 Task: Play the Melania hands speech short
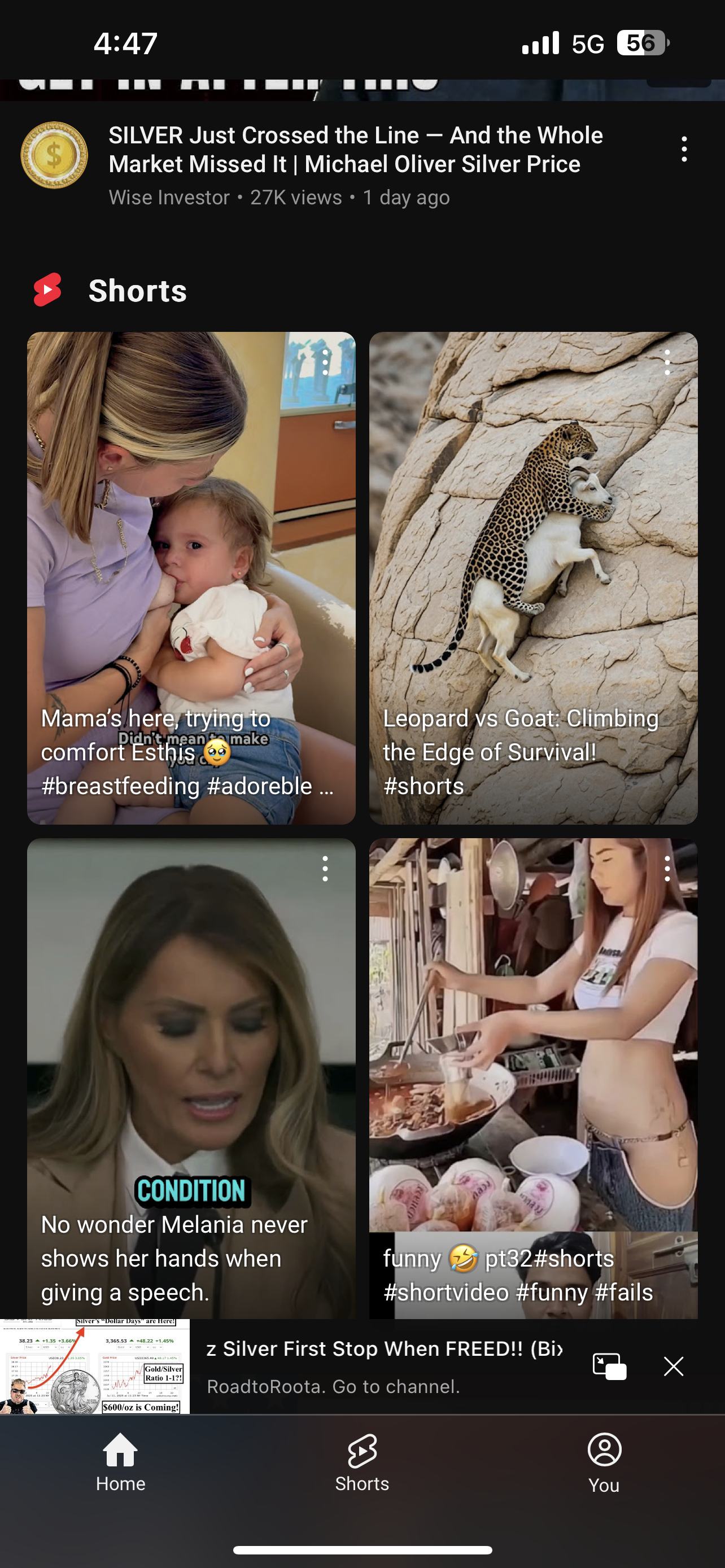pos(191,1078)
